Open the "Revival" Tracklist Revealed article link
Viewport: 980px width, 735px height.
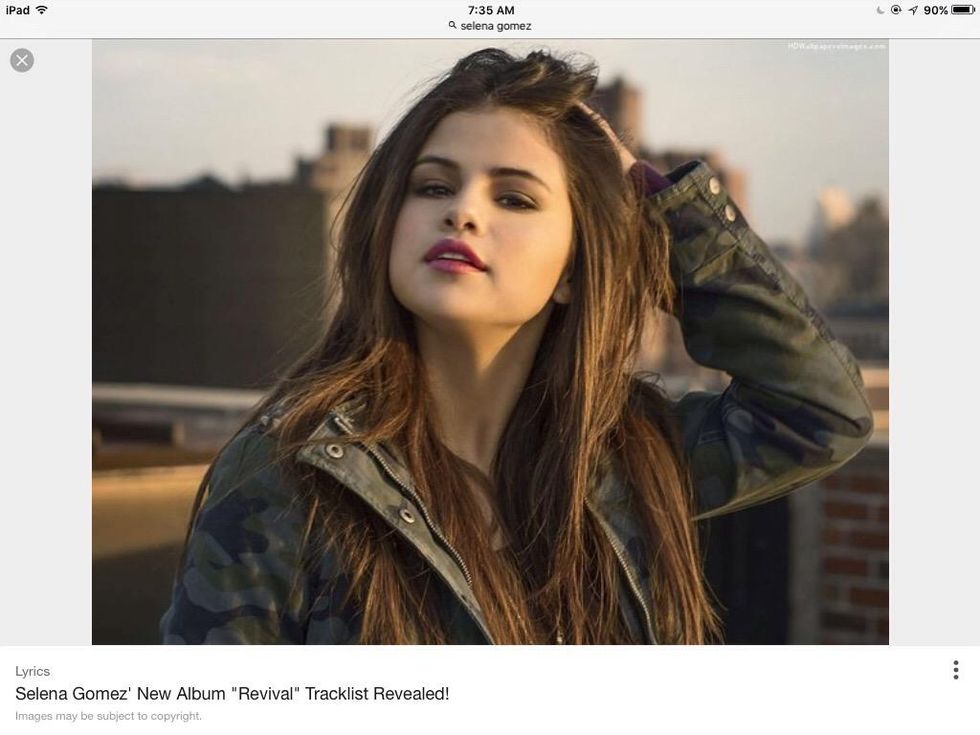(232, 693)
